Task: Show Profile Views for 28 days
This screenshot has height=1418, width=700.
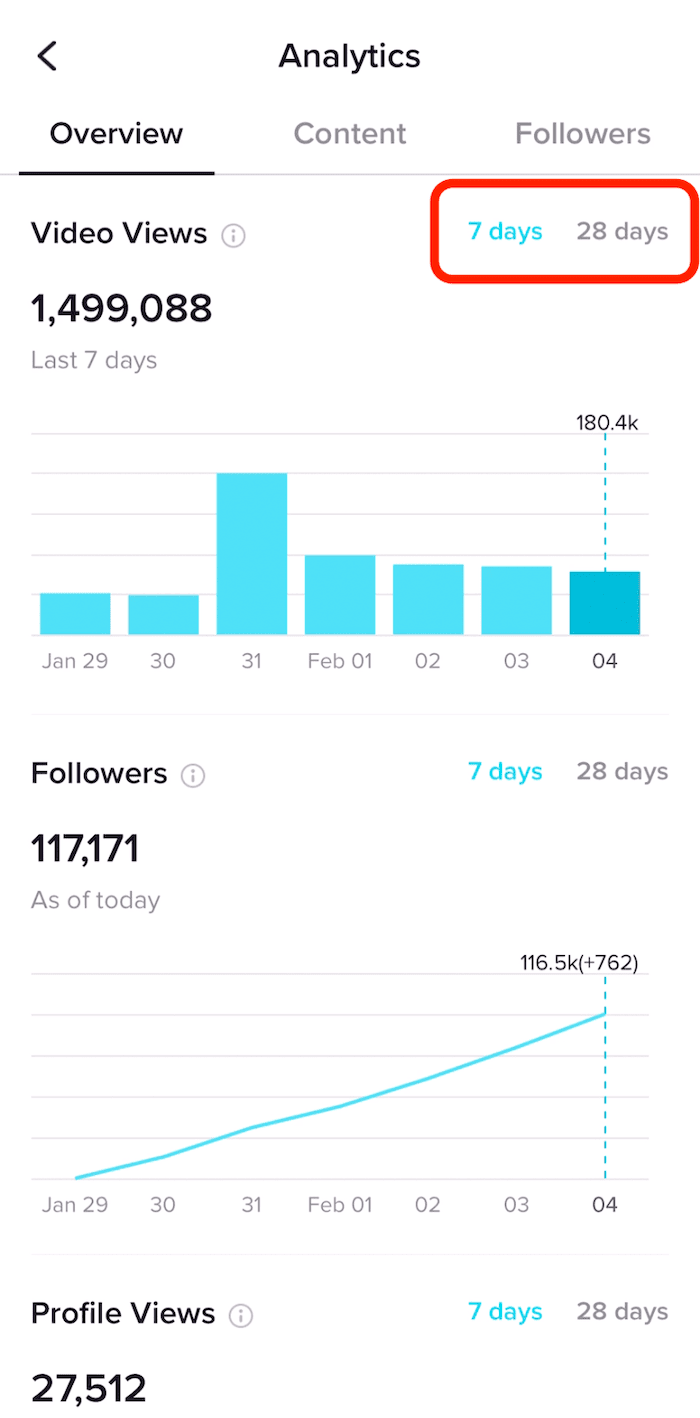Action: point(622,1311)
